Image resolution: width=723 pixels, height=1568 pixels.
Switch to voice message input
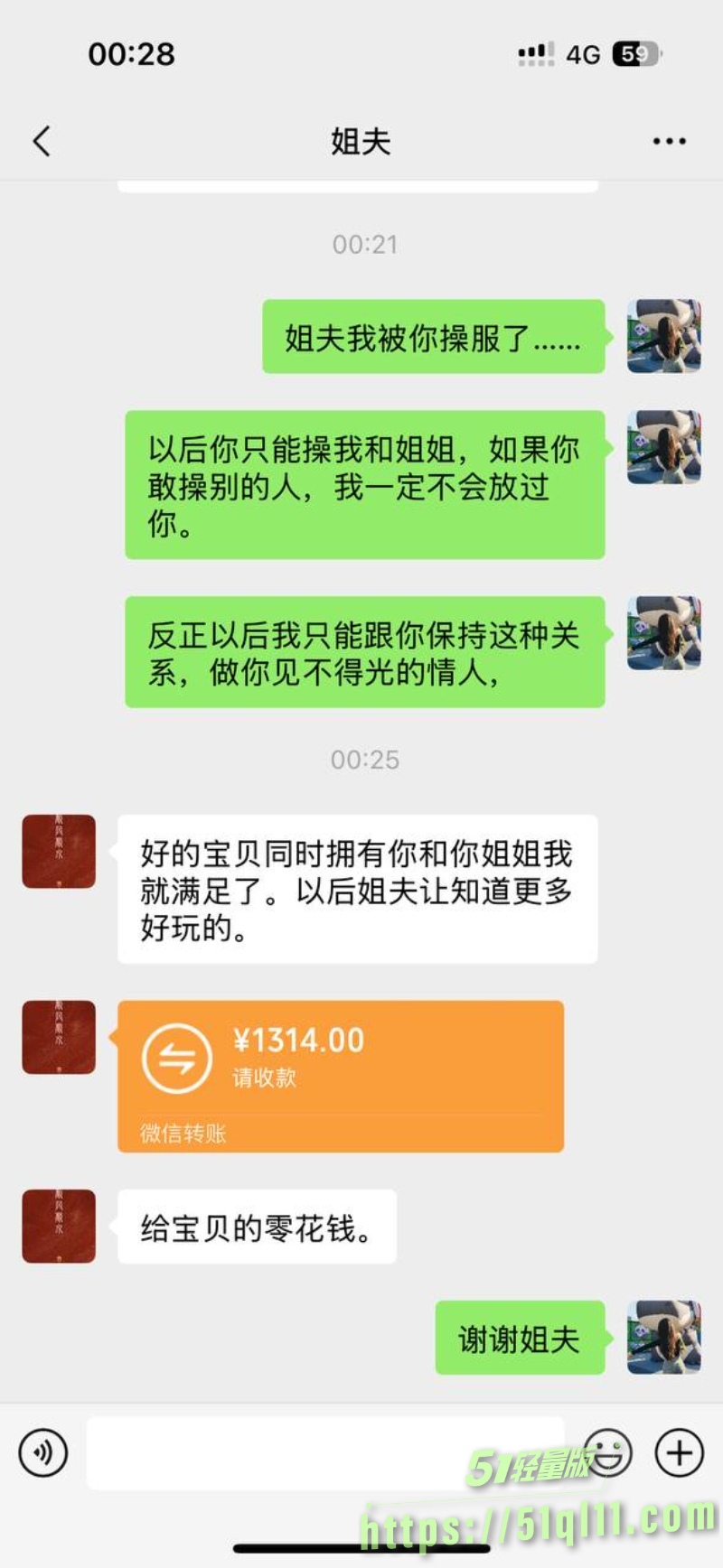42,1453
